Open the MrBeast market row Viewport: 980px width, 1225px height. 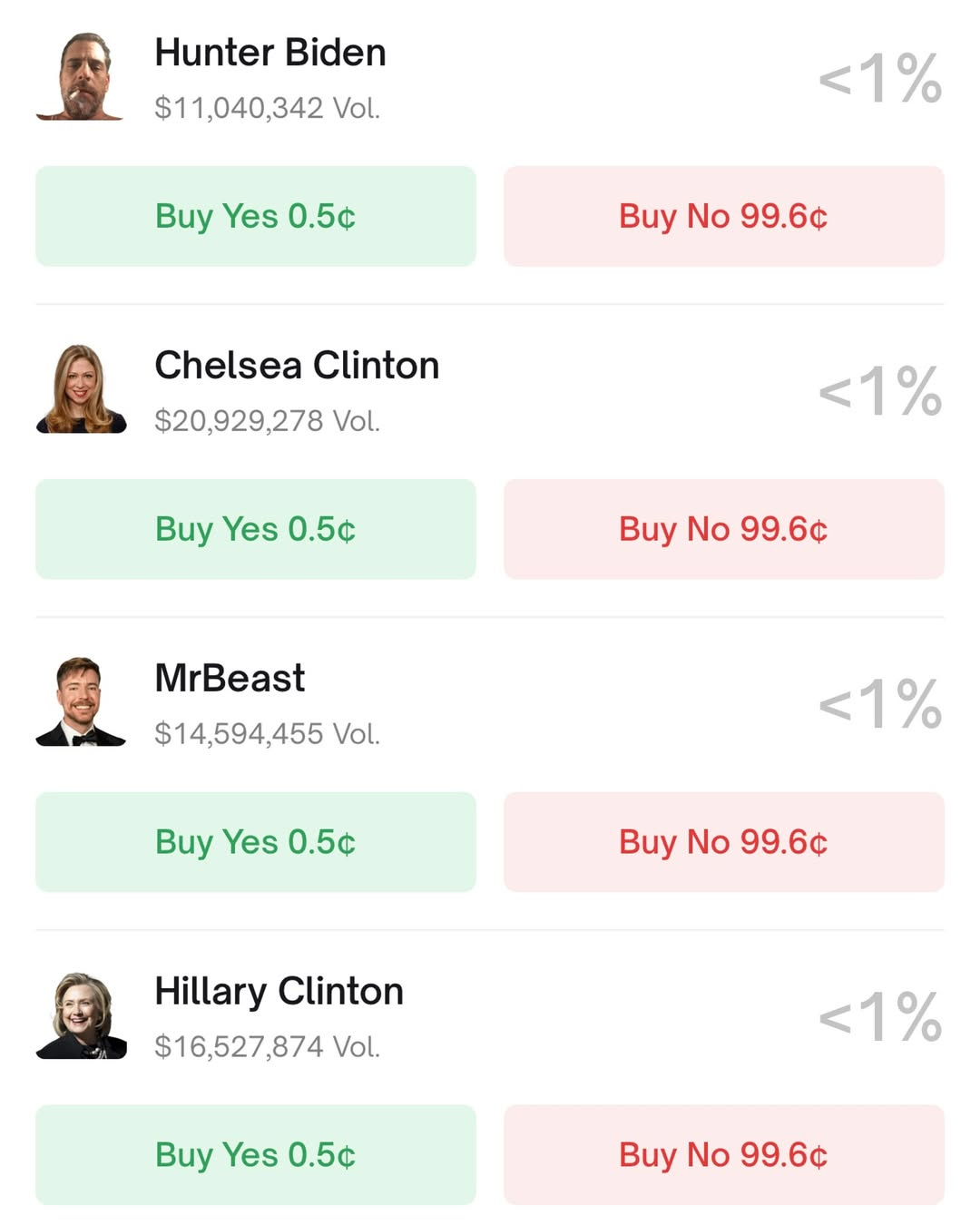click(230, 680)
